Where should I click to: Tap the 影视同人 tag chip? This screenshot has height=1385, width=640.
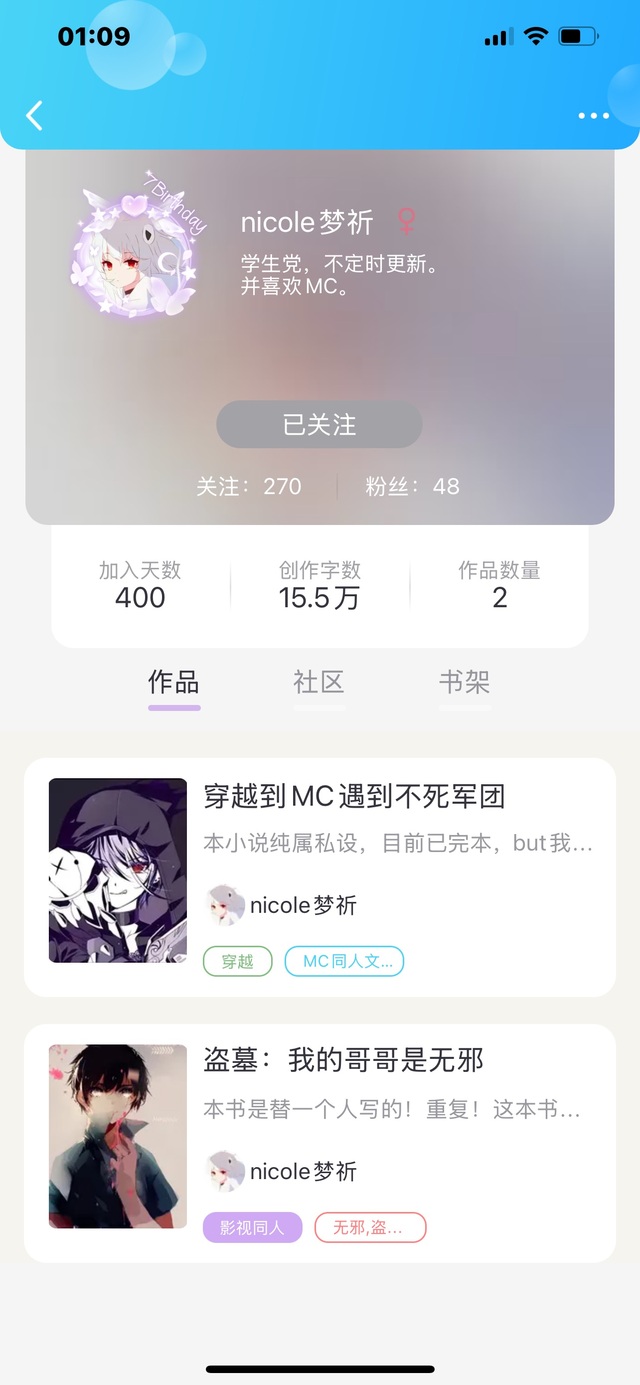(x=252, y=1227)
